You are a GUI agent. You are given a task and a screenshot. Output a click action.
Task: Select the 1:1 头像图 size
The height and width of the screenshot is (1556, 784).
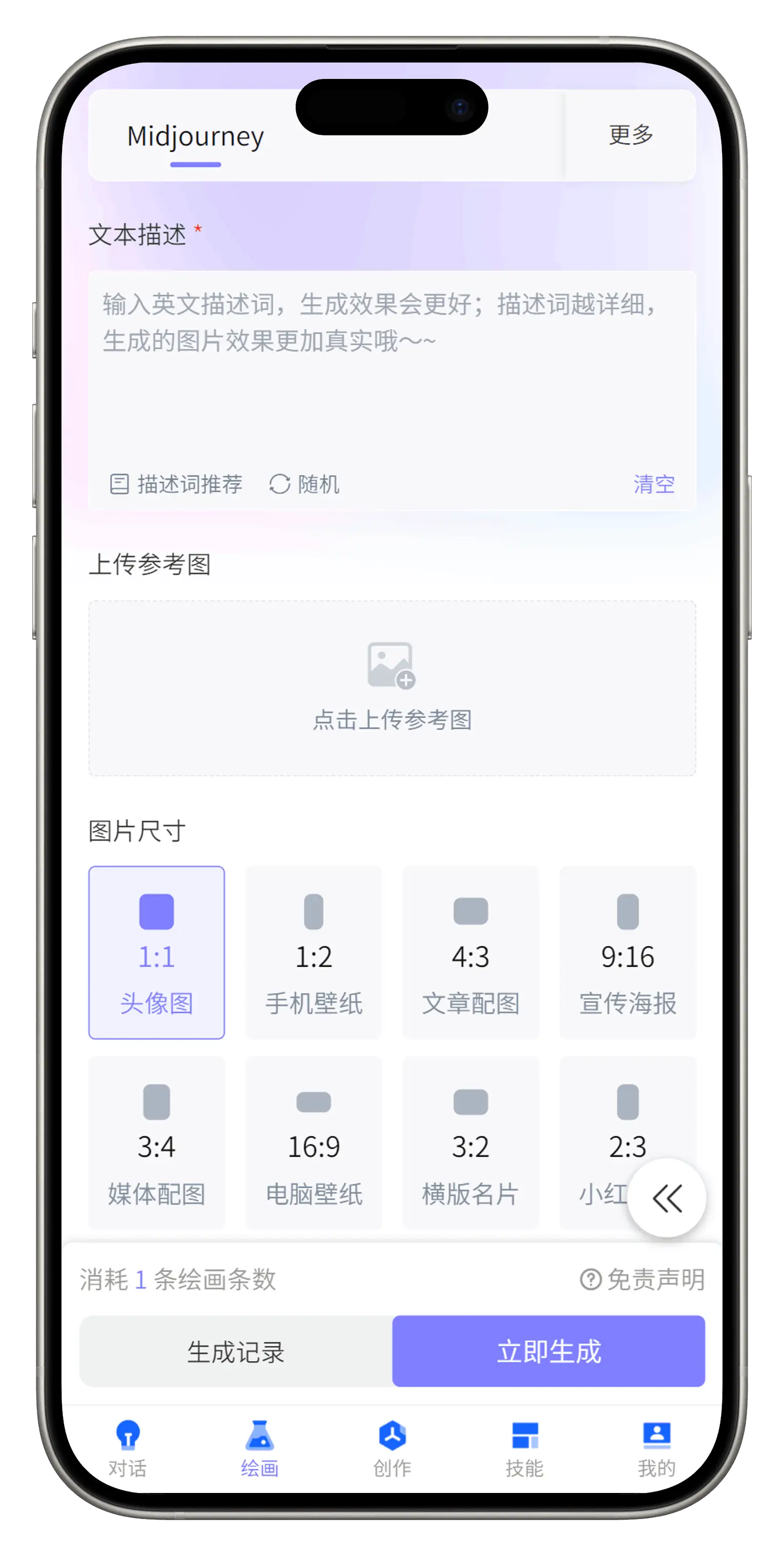156,952
